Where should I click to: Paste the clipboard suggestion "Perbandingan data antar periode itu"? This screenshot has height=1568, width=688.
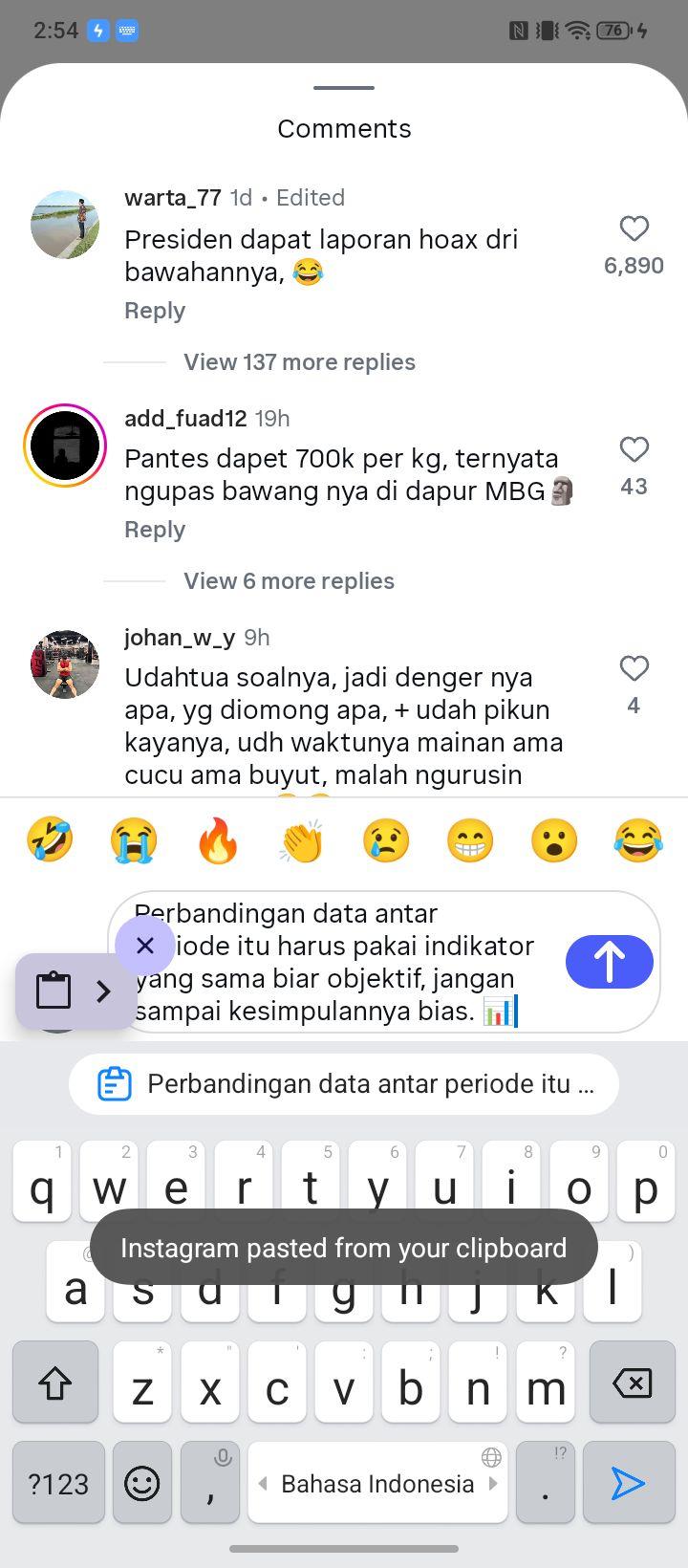tap(344, 1084)
